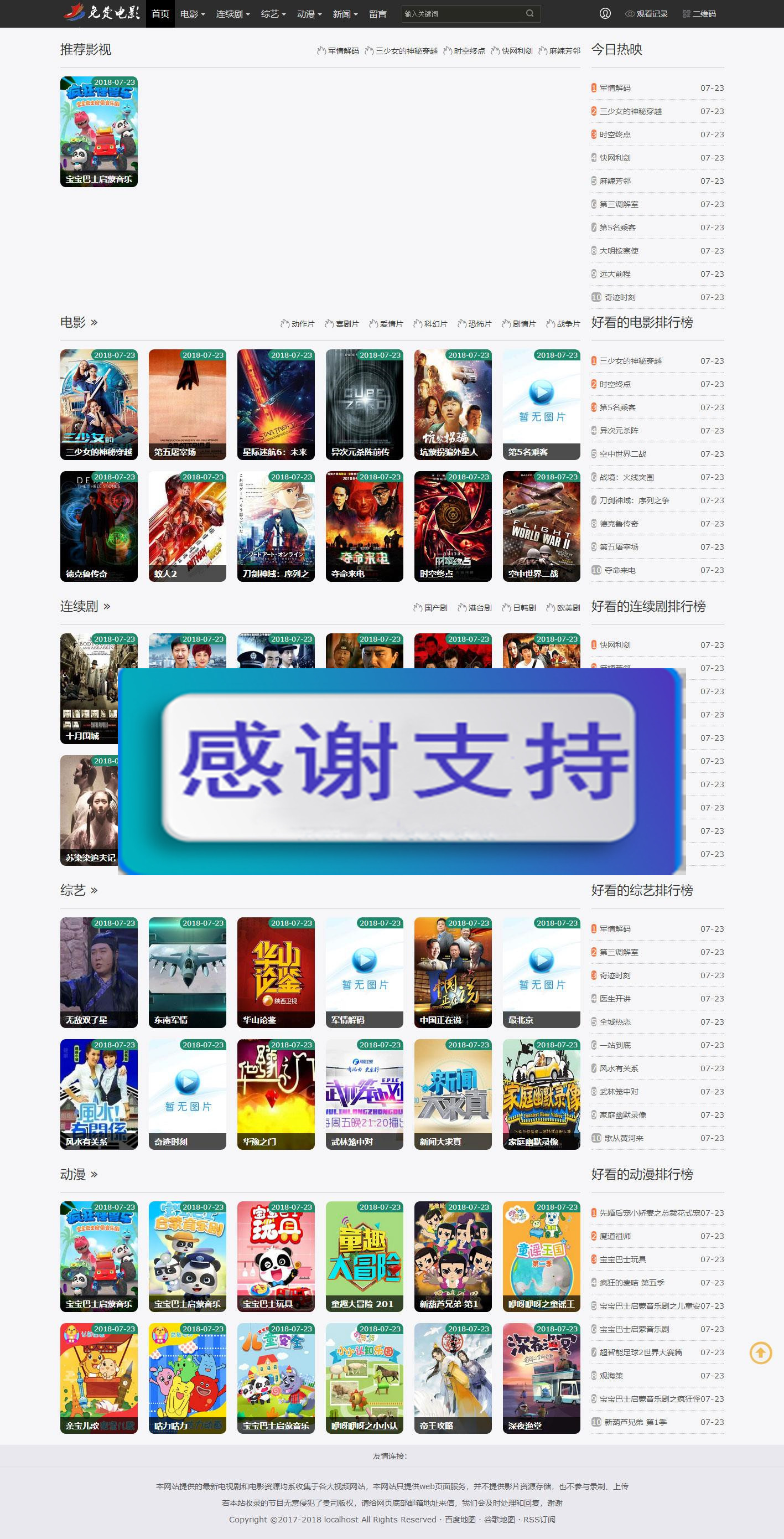This screenshot has height=1539, width=784.
Task: Expand the 连续剧 navigation dropdown
Action: coord(233,14)
